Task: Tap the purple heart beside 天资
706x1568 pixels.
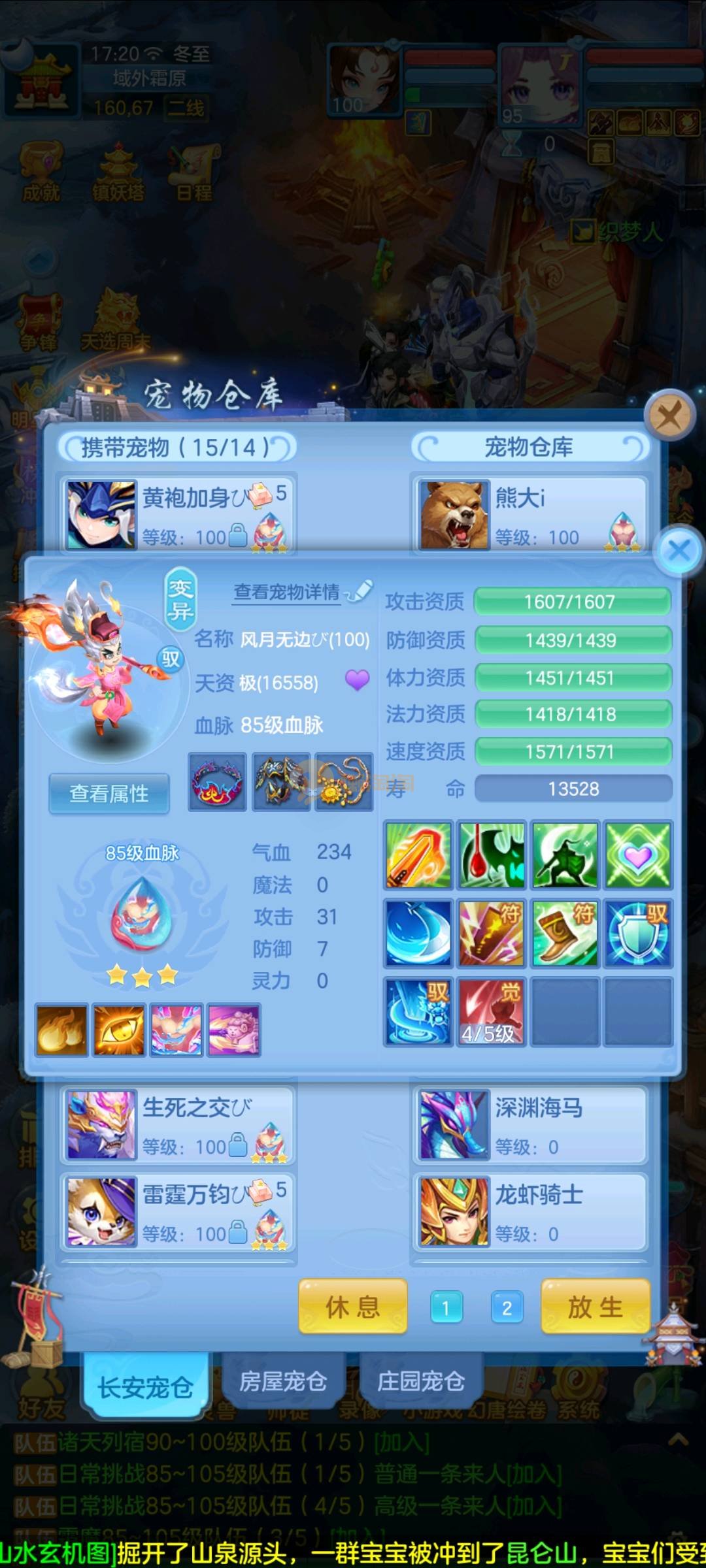Action: [357, 680]
